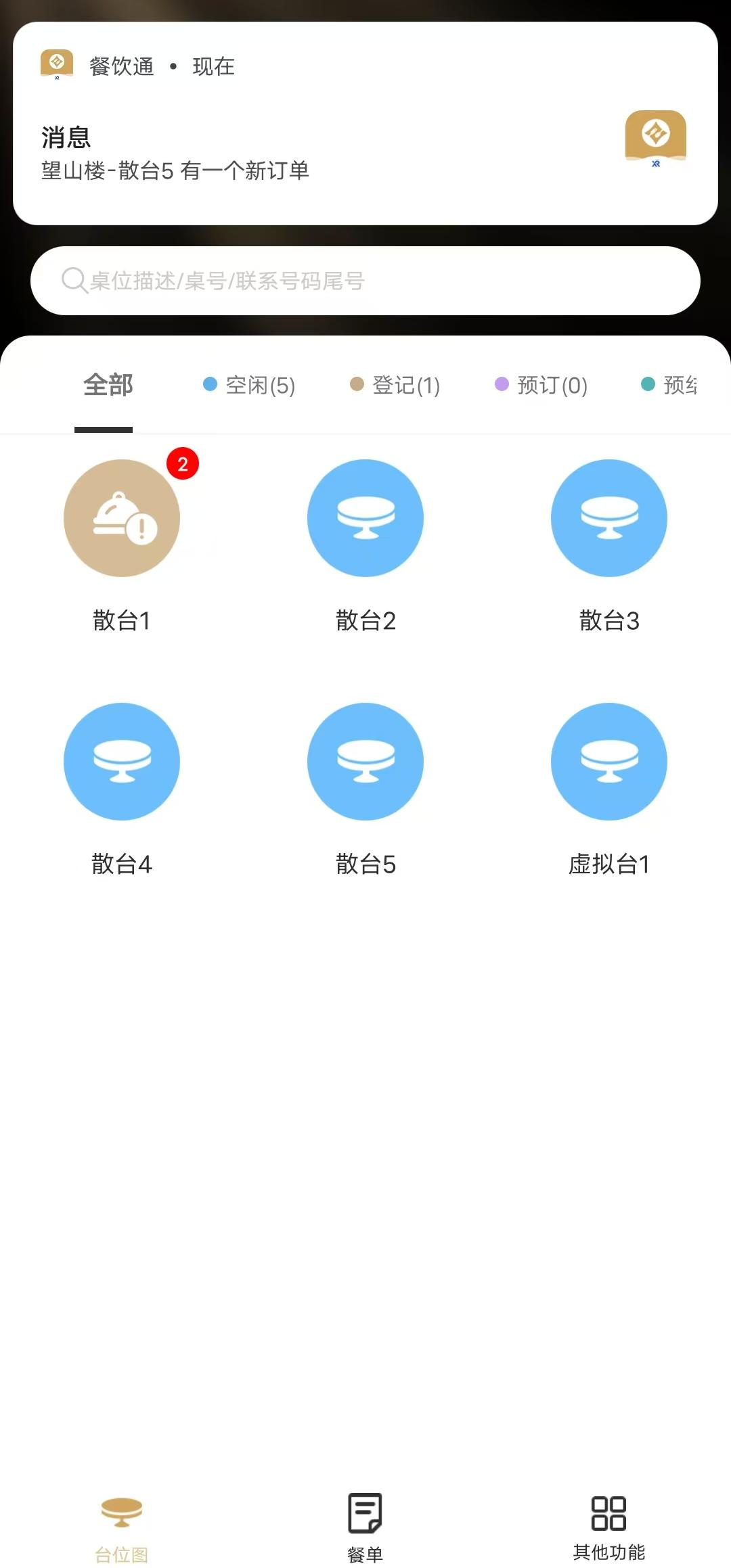Go to the 台位图 bottom tab
This screenshot has height=1568, width=731.
pos(122,1529)
